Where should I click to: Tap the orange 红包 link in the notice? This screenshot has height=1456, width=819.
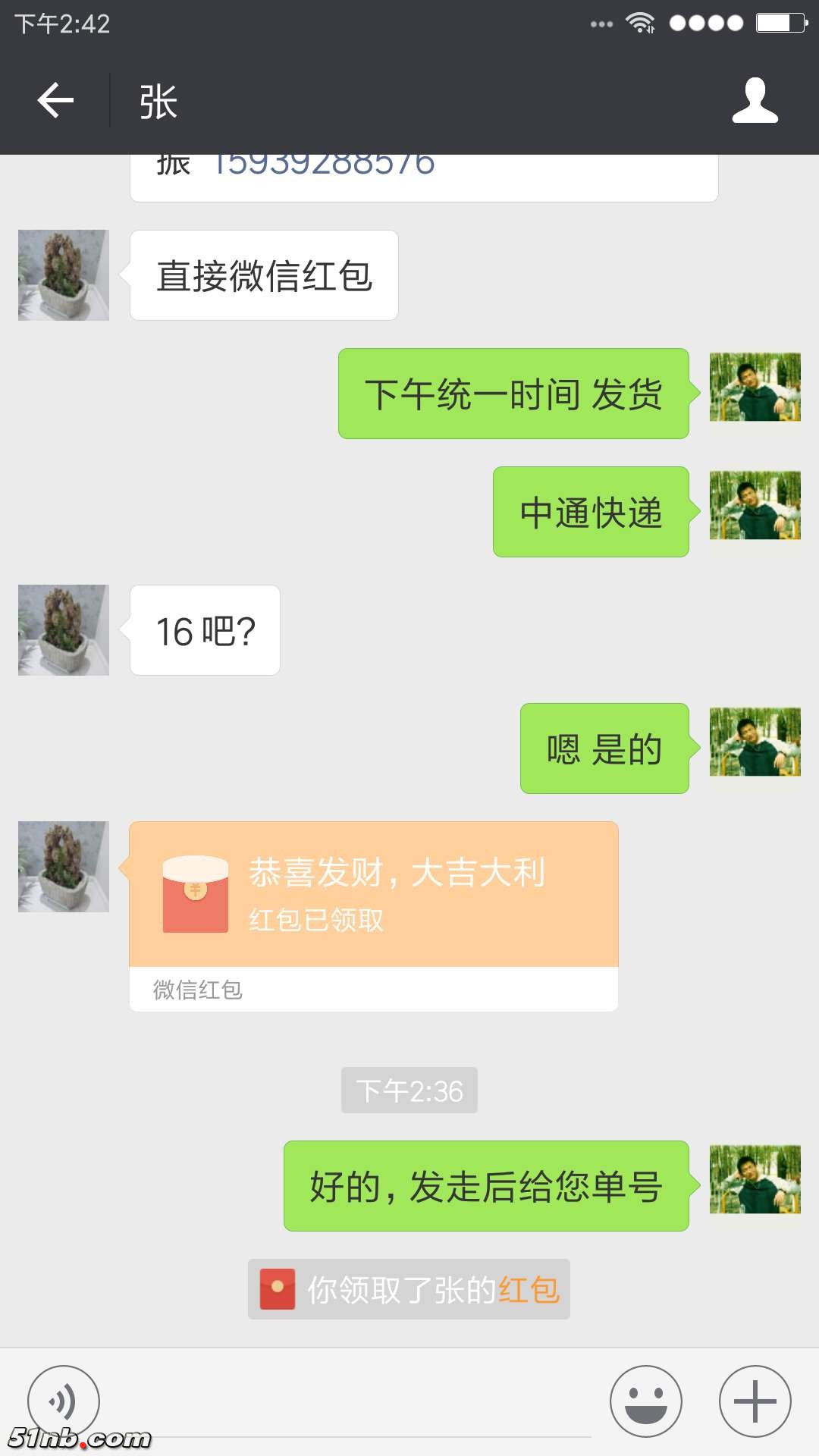[529, 1290]
